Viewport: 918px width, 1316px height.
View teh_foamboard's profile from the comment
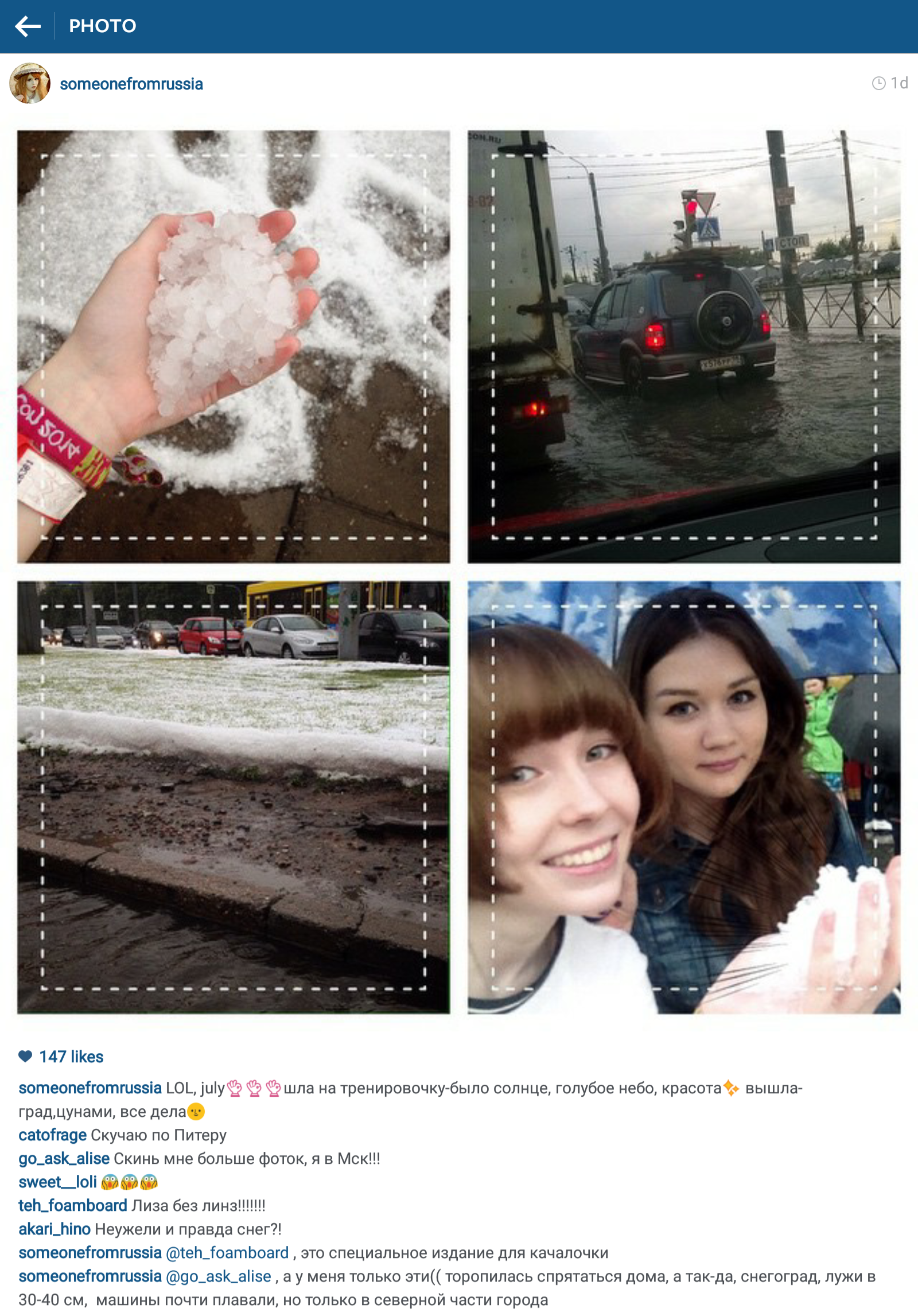point(73,1205)
